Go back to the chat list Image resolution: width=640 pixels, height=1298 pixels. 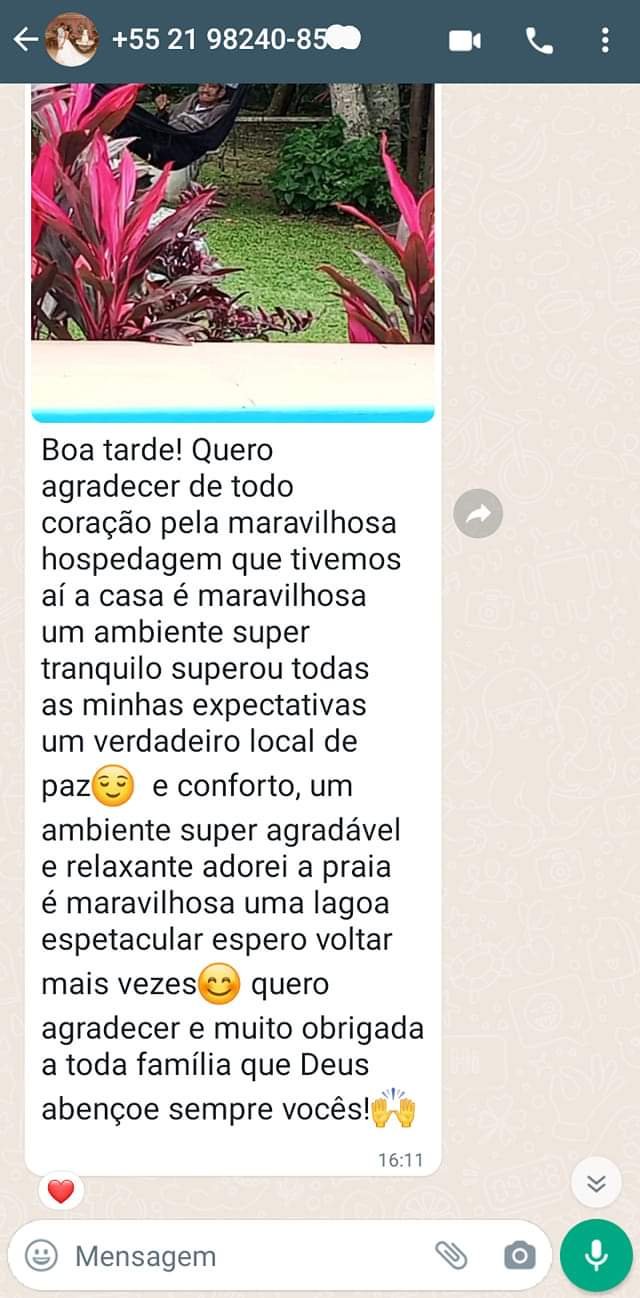[x=24, y=40]
